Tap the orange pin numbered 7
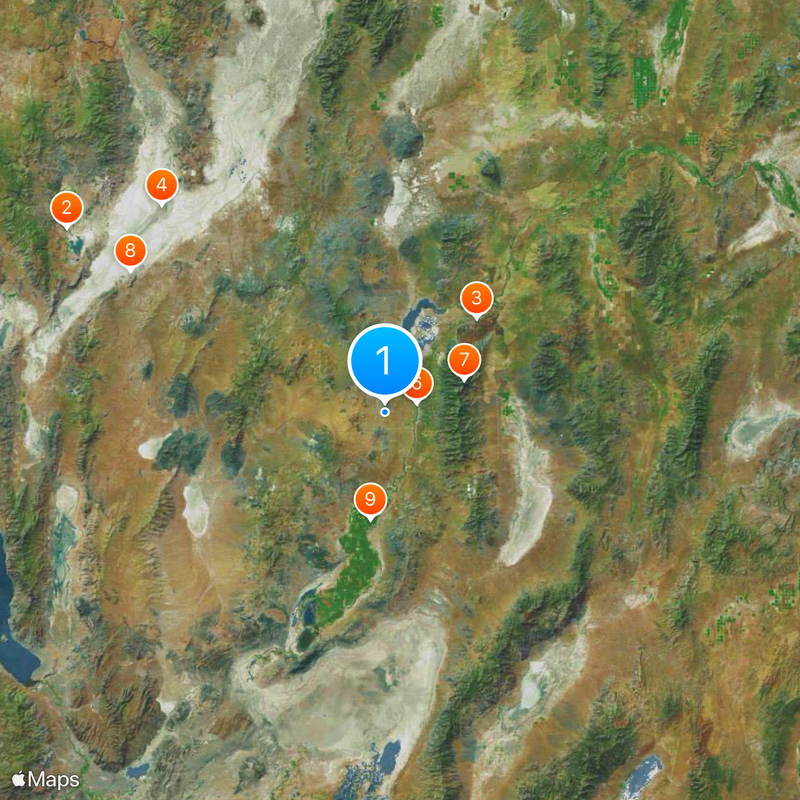This screenshot has width=800, height=800. (464, 360)
